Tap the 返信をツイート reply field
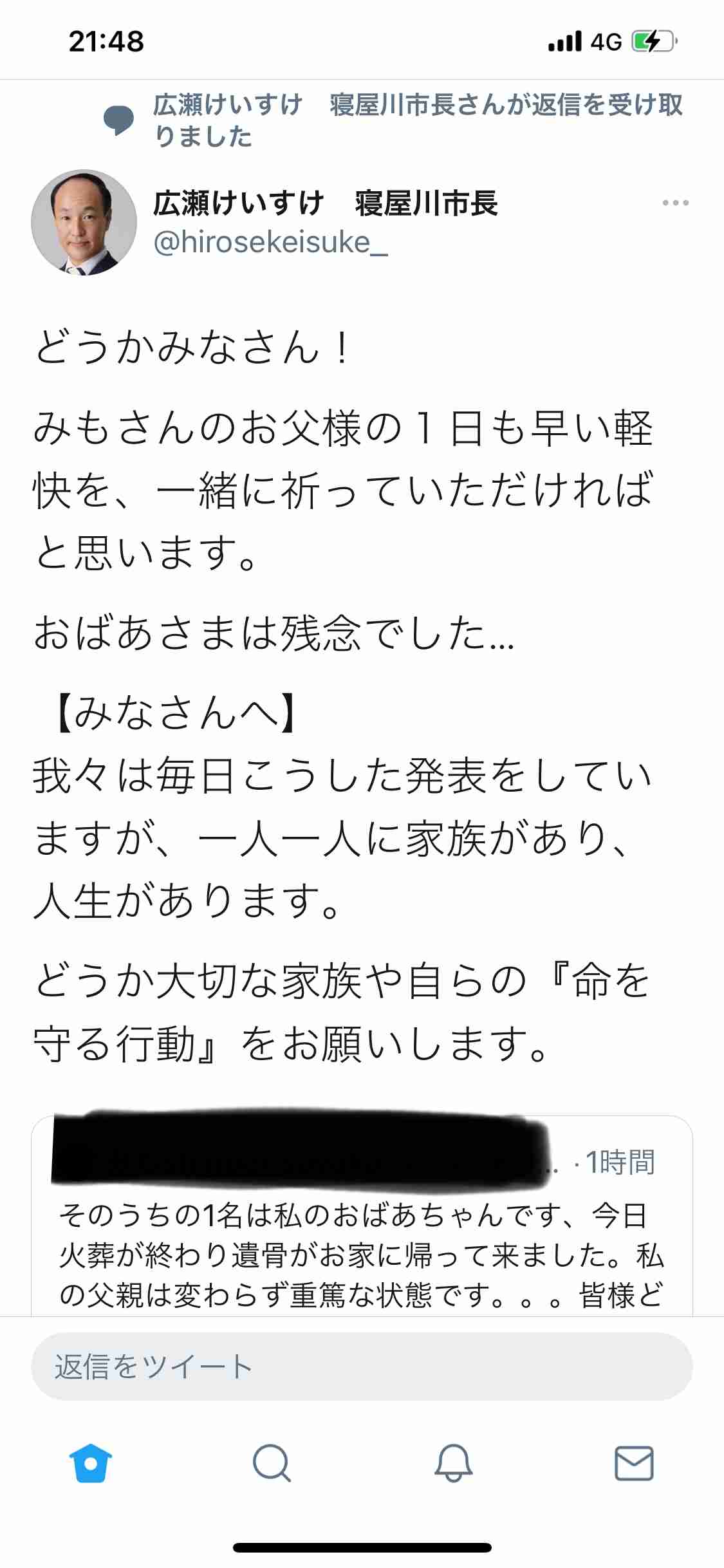The width and height of the screenshot is (724, 1568). pyautogui.click(x=362, y=1366)
